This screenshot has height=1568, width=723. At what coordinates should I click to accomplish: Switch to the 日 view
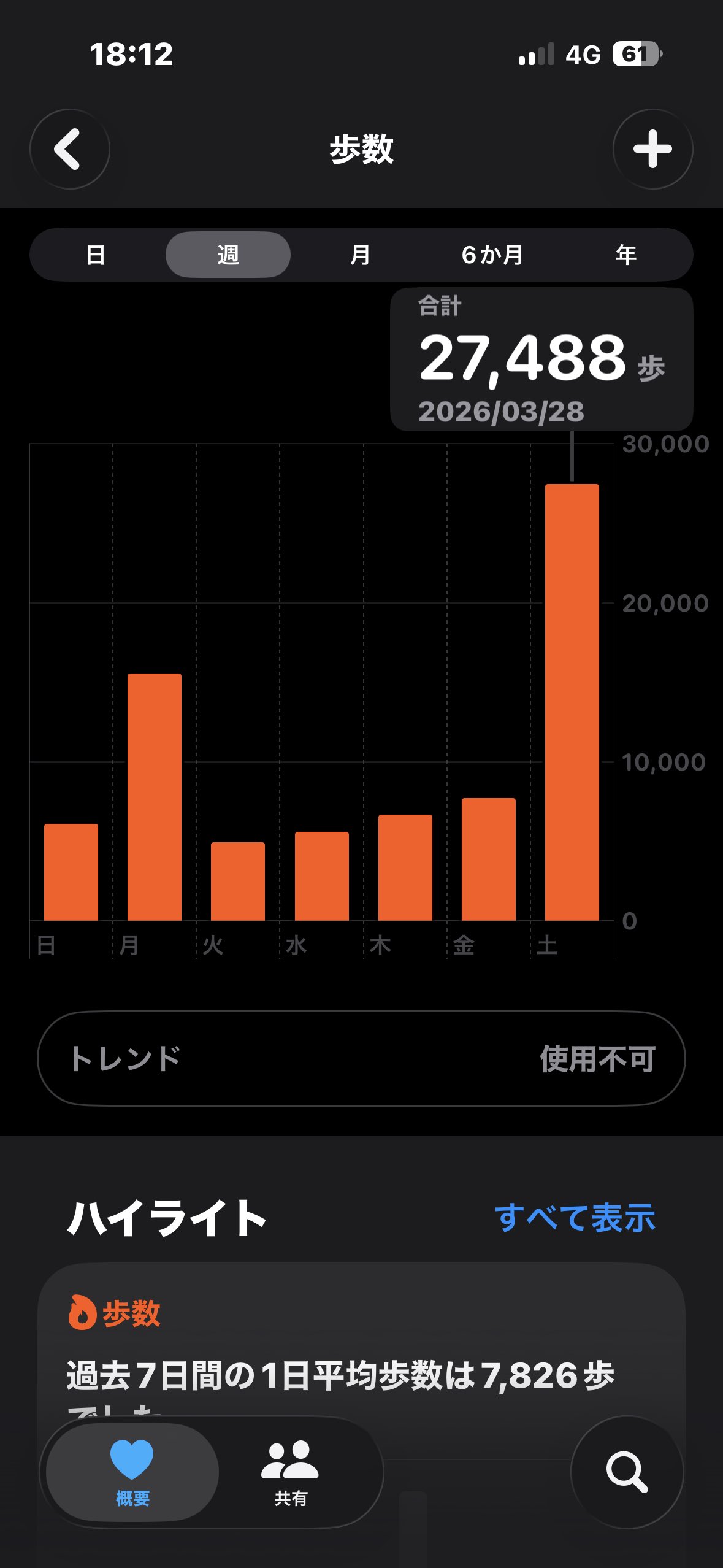coord(96,255)
